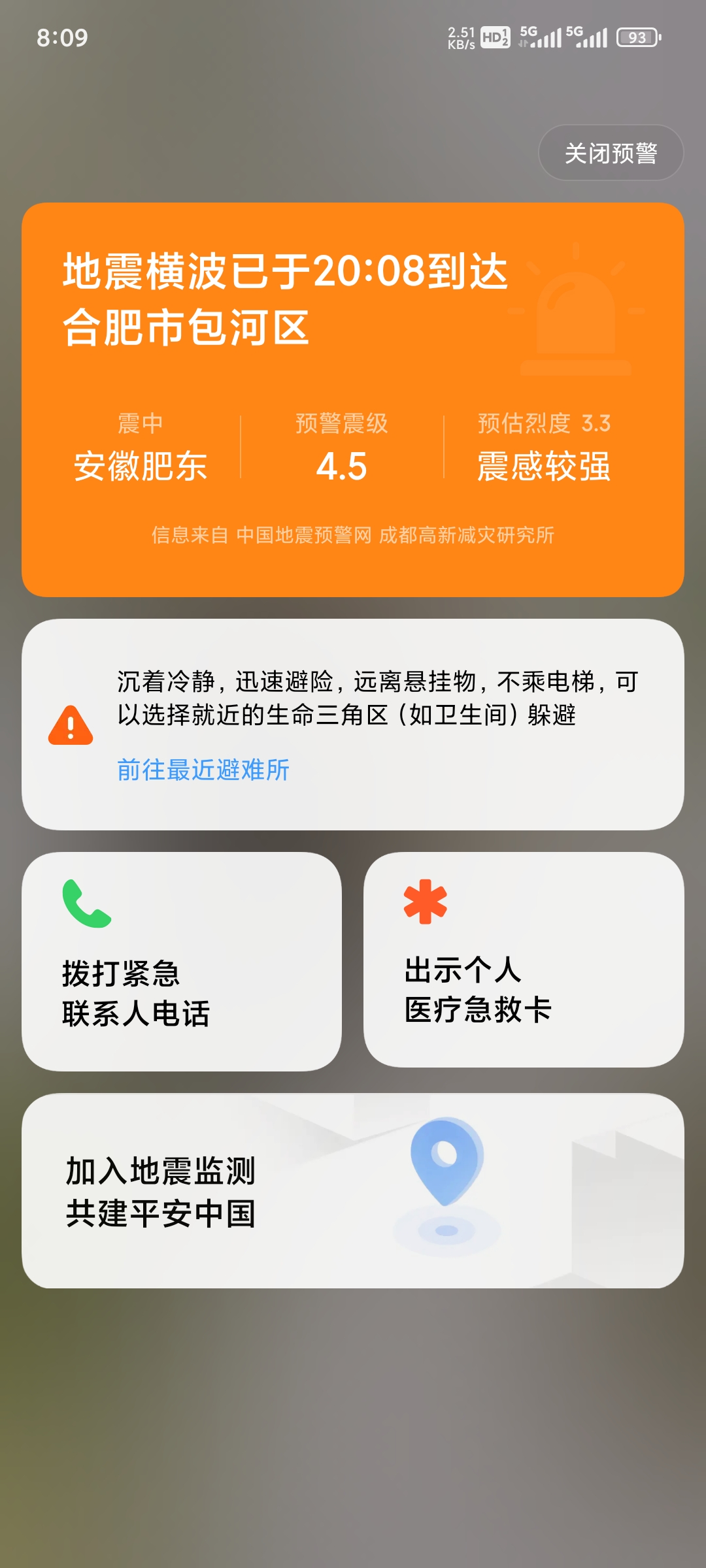This screenshot has width=706, height=1568.
Task: Show the 出示个人医疗急救卡 card
Action: pos(524,960)
